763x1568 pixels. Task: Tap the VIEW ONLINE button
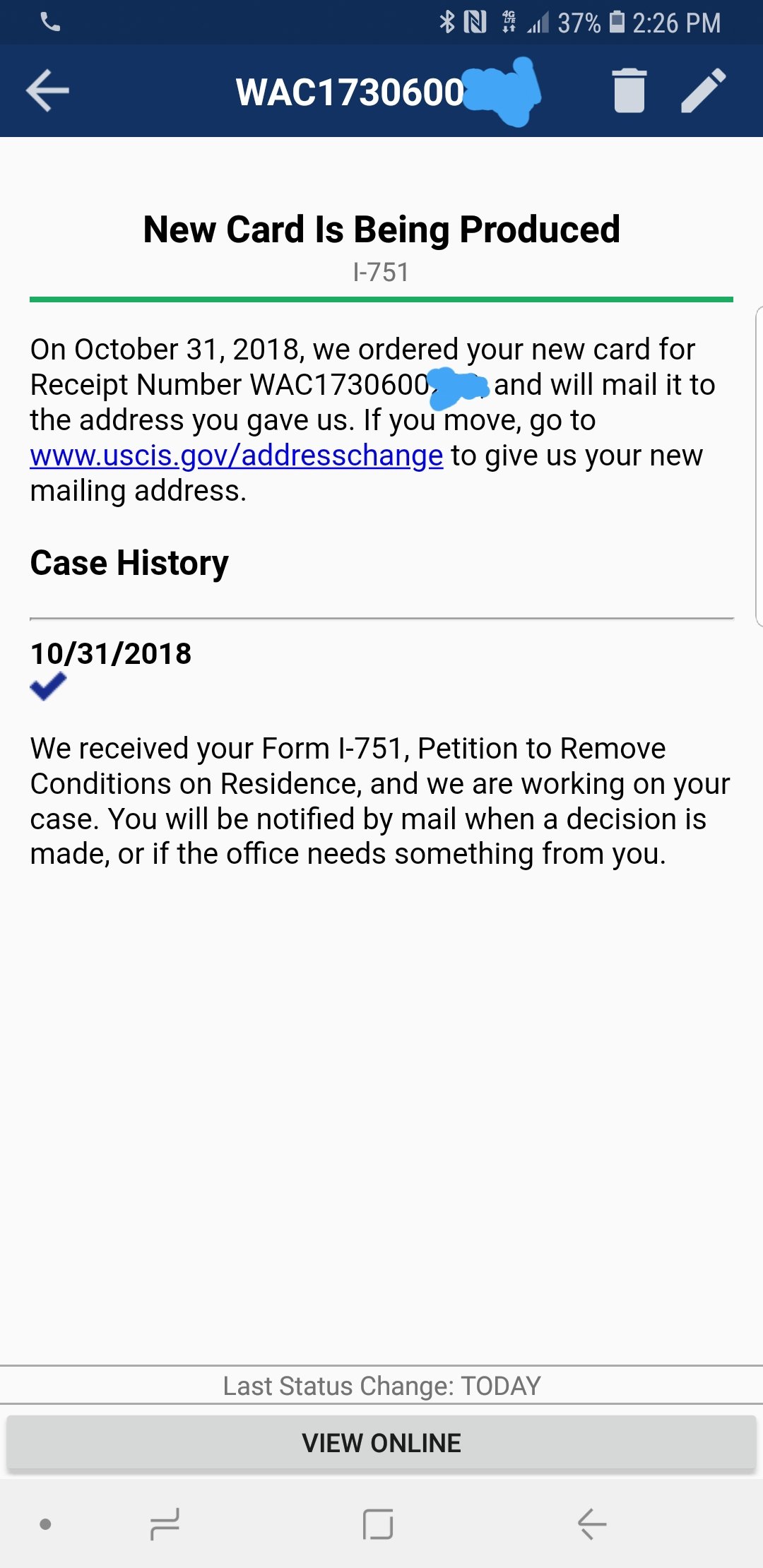pos(381,1443)
